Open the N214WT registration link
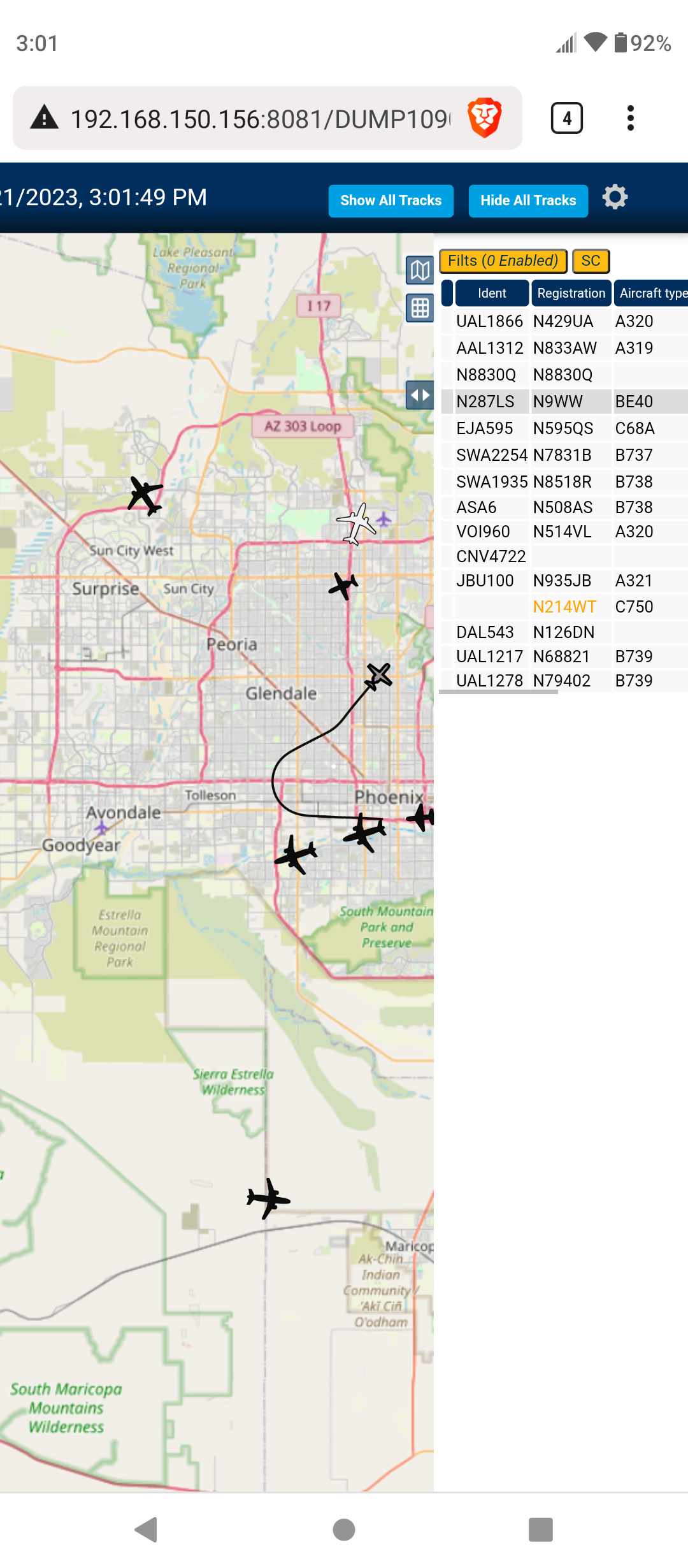 tap(564, 607)
